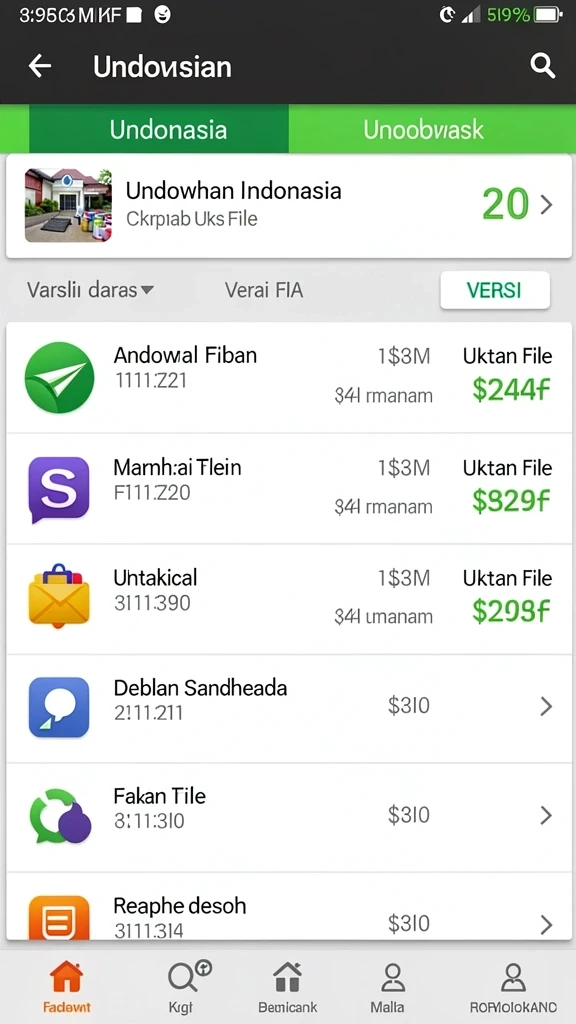Go back with the arrow icon
Screen dimensions: 576x1024
[40, 66]
